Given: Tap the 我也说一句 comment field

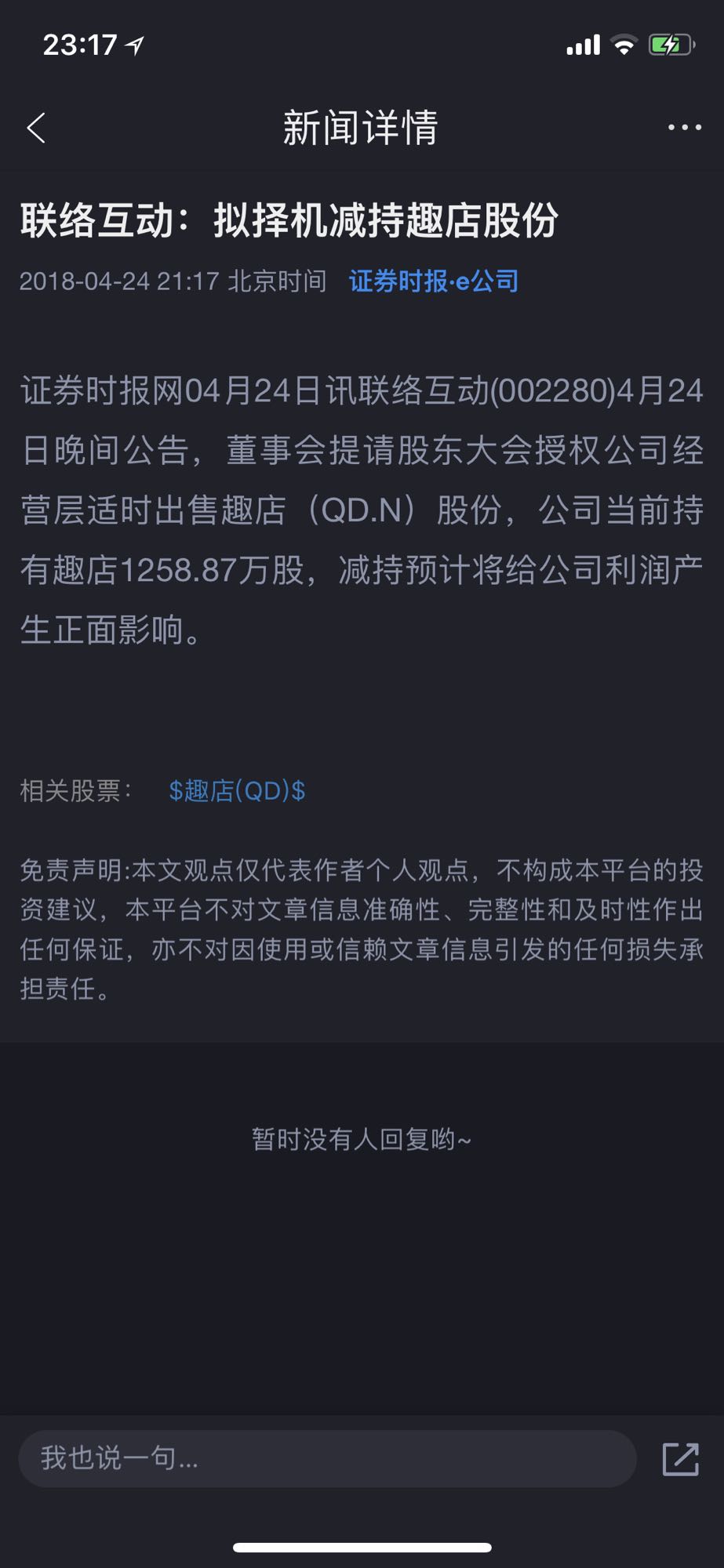Looking at the screenshot, I should [x=327, y=1458].
